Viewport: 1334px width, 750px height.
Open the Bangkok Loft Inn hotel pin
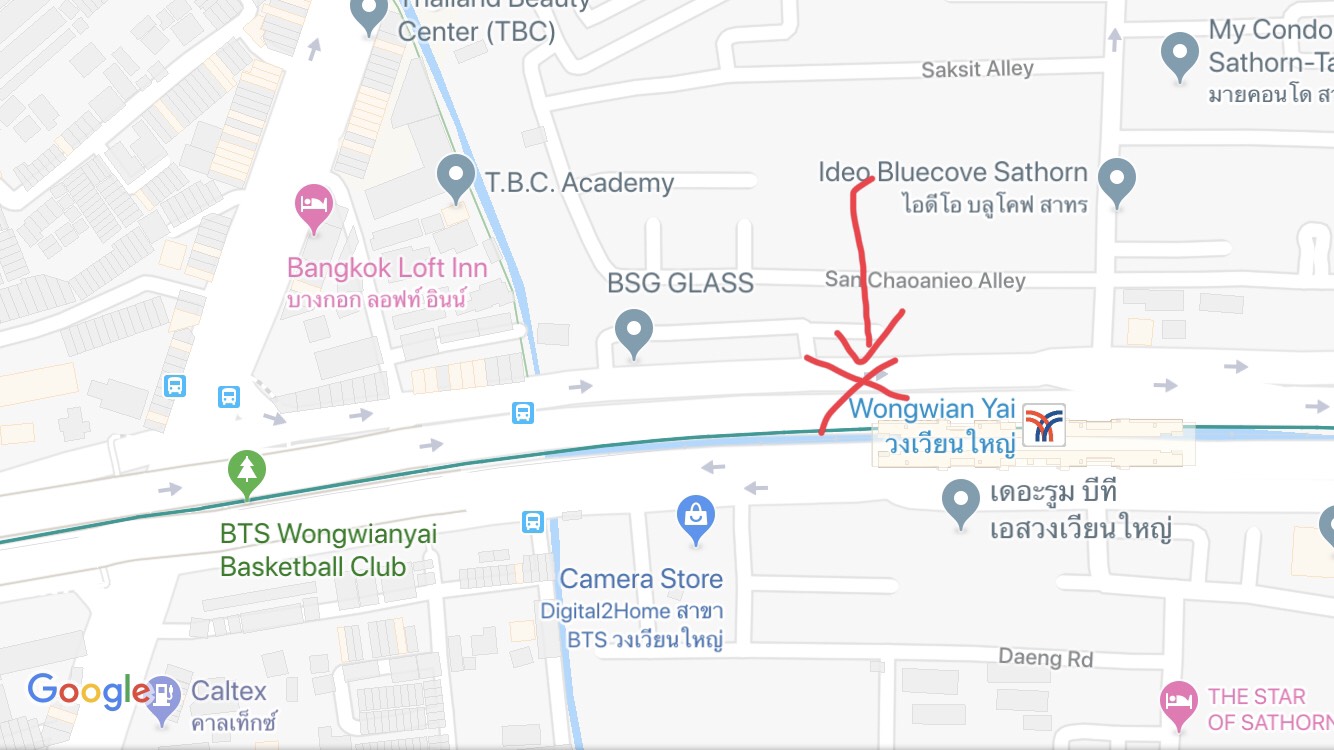coord(313,206)
